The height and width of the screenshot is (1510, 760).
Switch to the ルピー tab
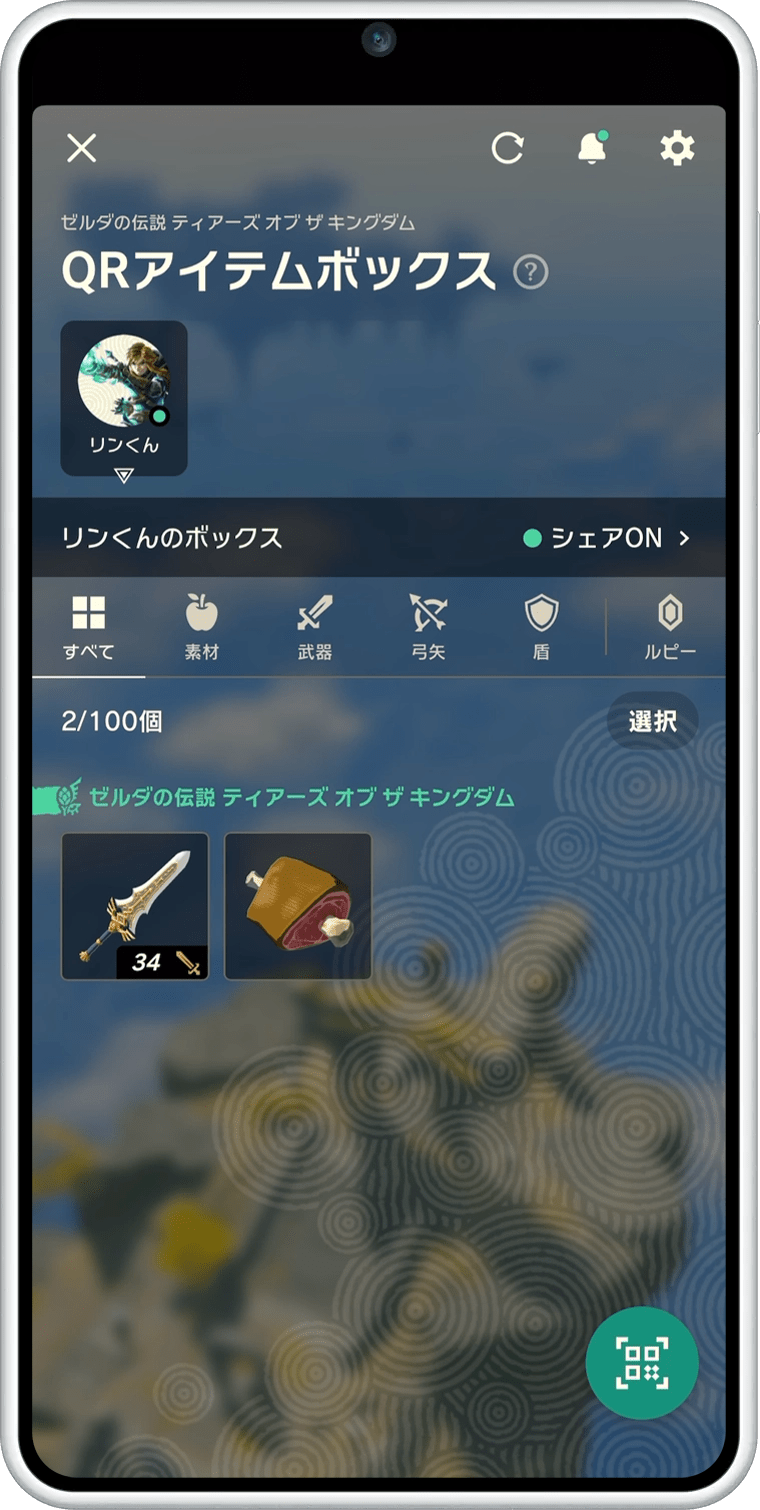point(669,629)
